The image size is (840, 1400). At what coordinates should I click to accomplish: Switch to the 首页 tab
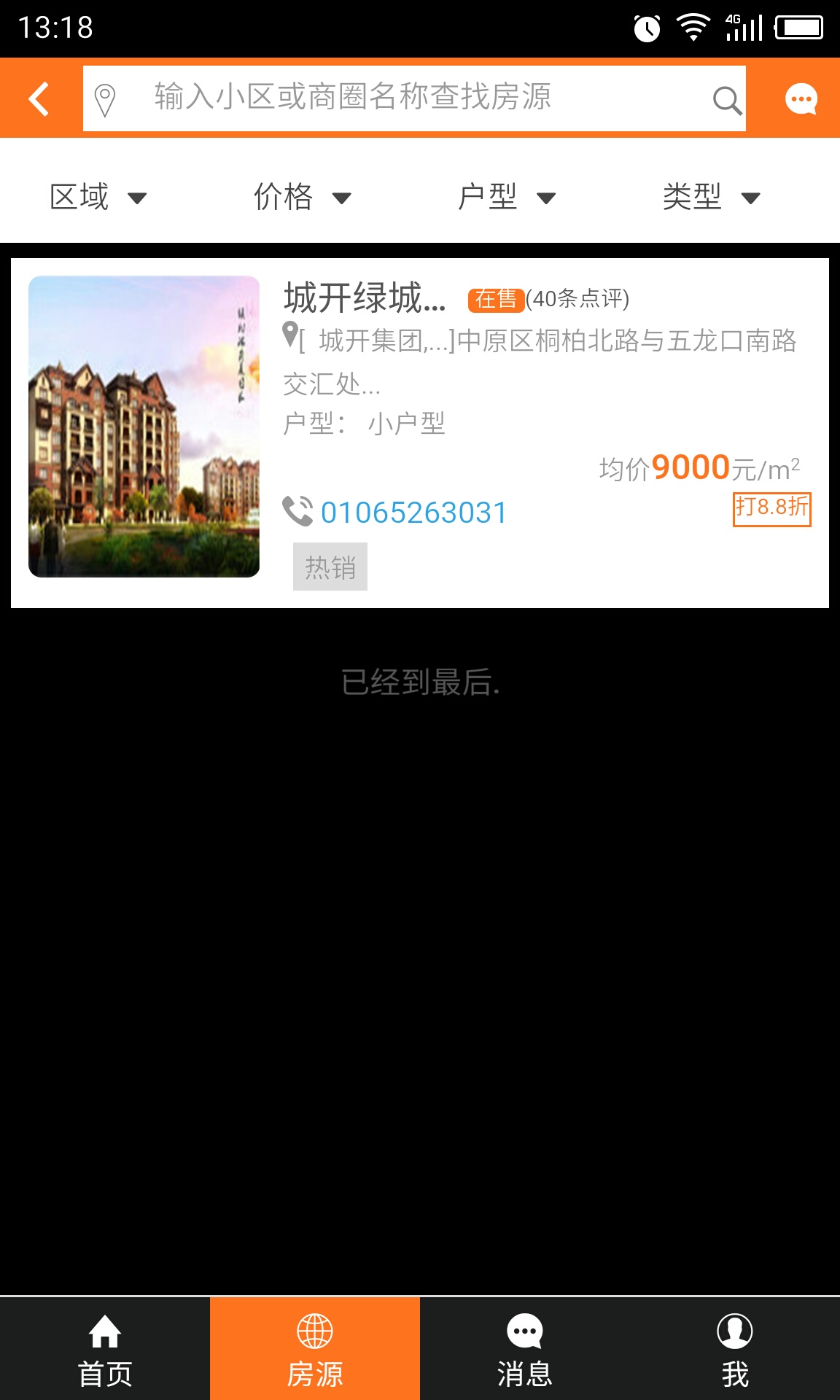coord(105,1349)
